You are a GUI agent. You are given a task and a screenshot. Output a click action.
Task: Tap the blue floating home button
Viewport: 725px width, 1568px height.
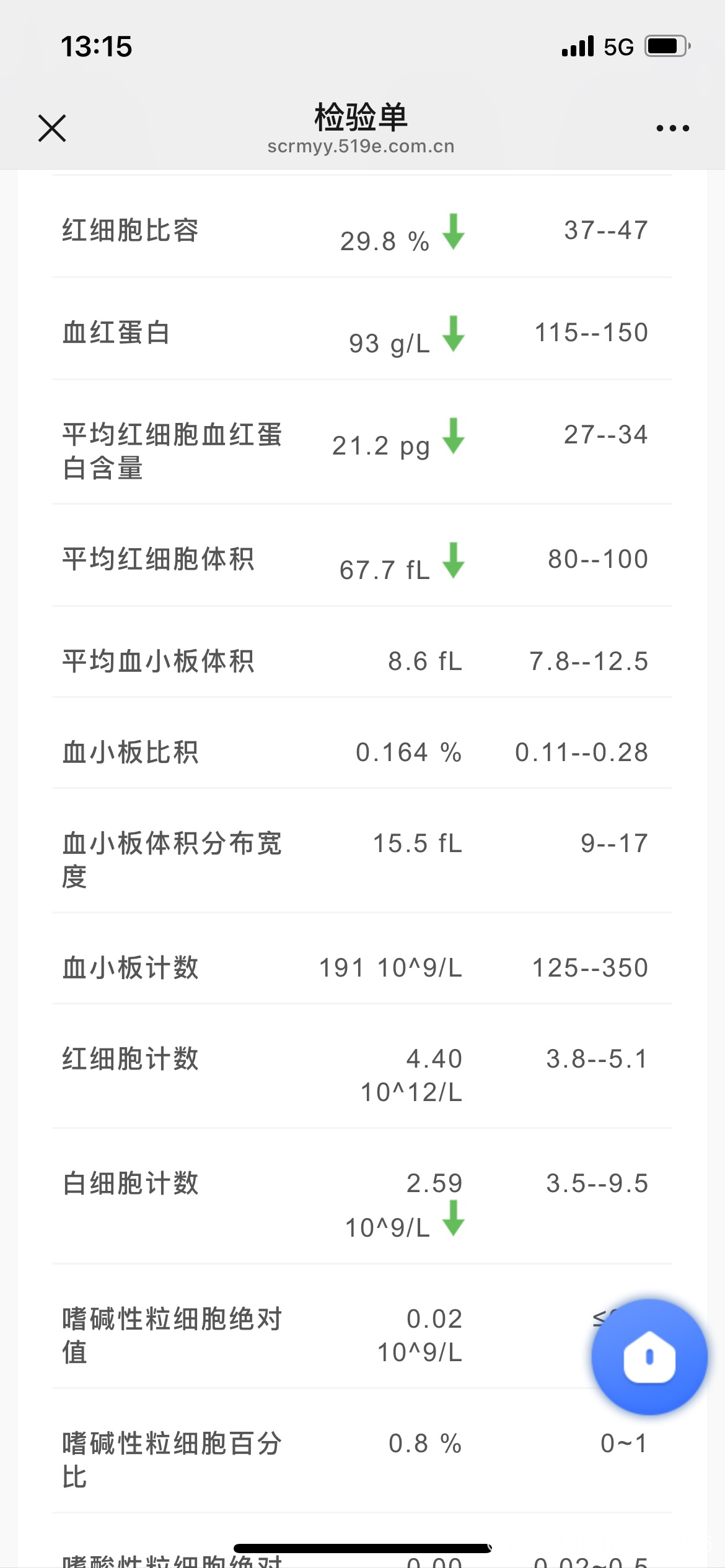click(x=649, y=1357)
